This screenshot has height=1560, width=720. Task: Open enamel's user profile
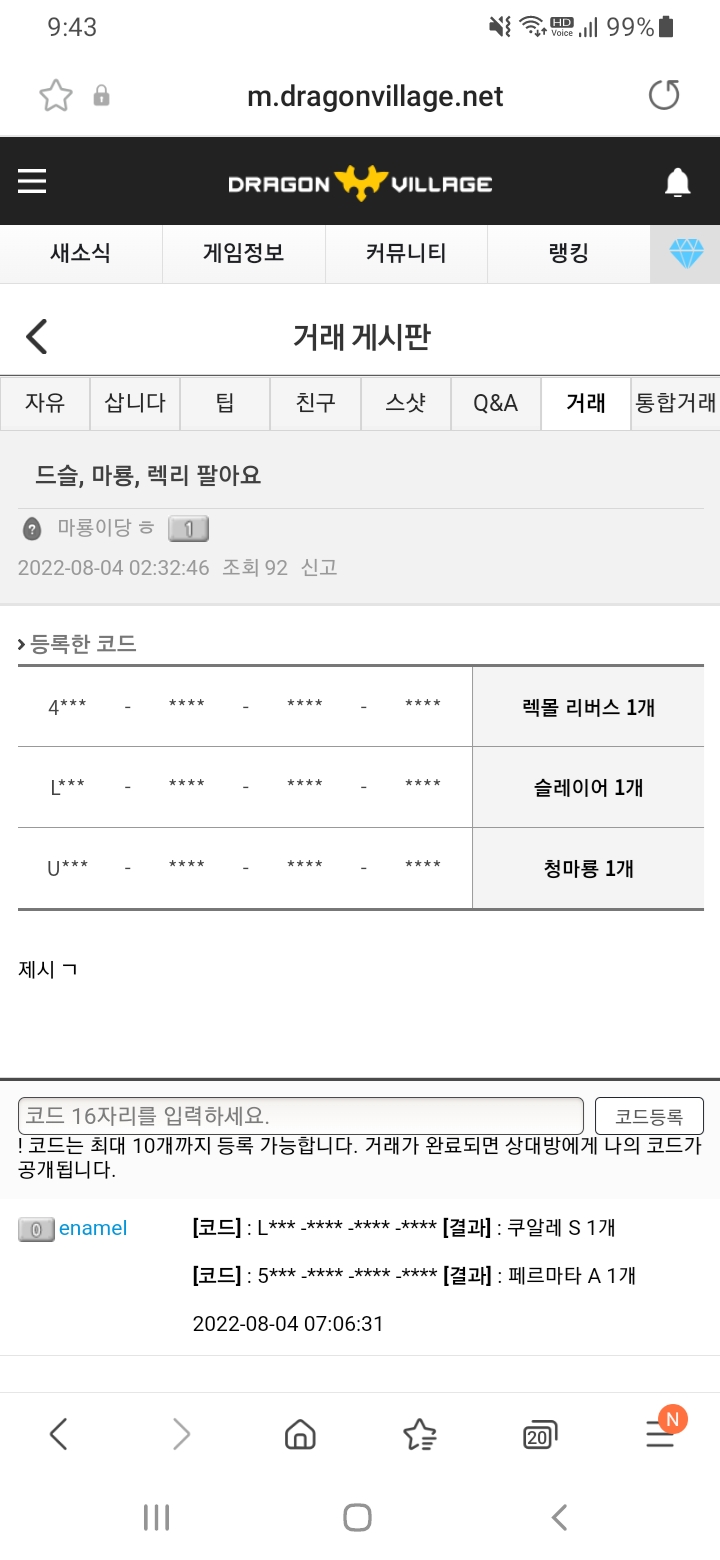click(93, 1228)
